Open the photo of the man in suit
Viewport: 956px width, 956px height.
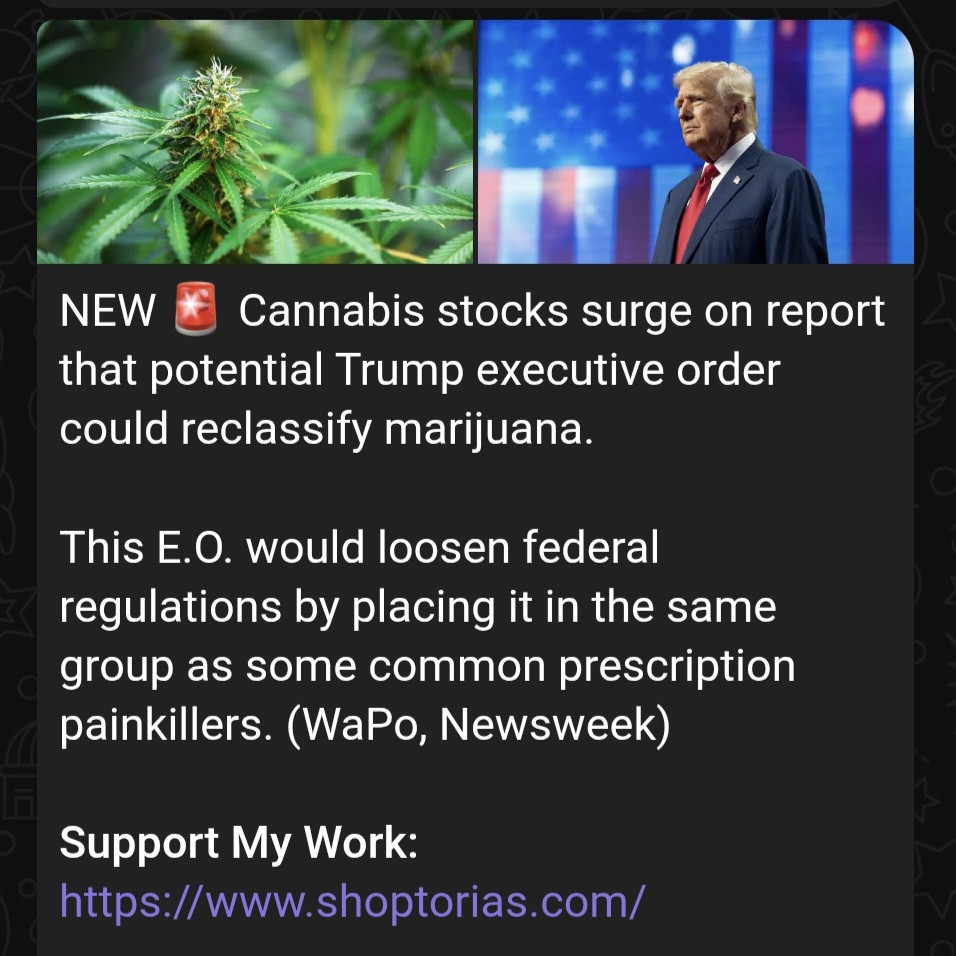(x=696, y=142)
